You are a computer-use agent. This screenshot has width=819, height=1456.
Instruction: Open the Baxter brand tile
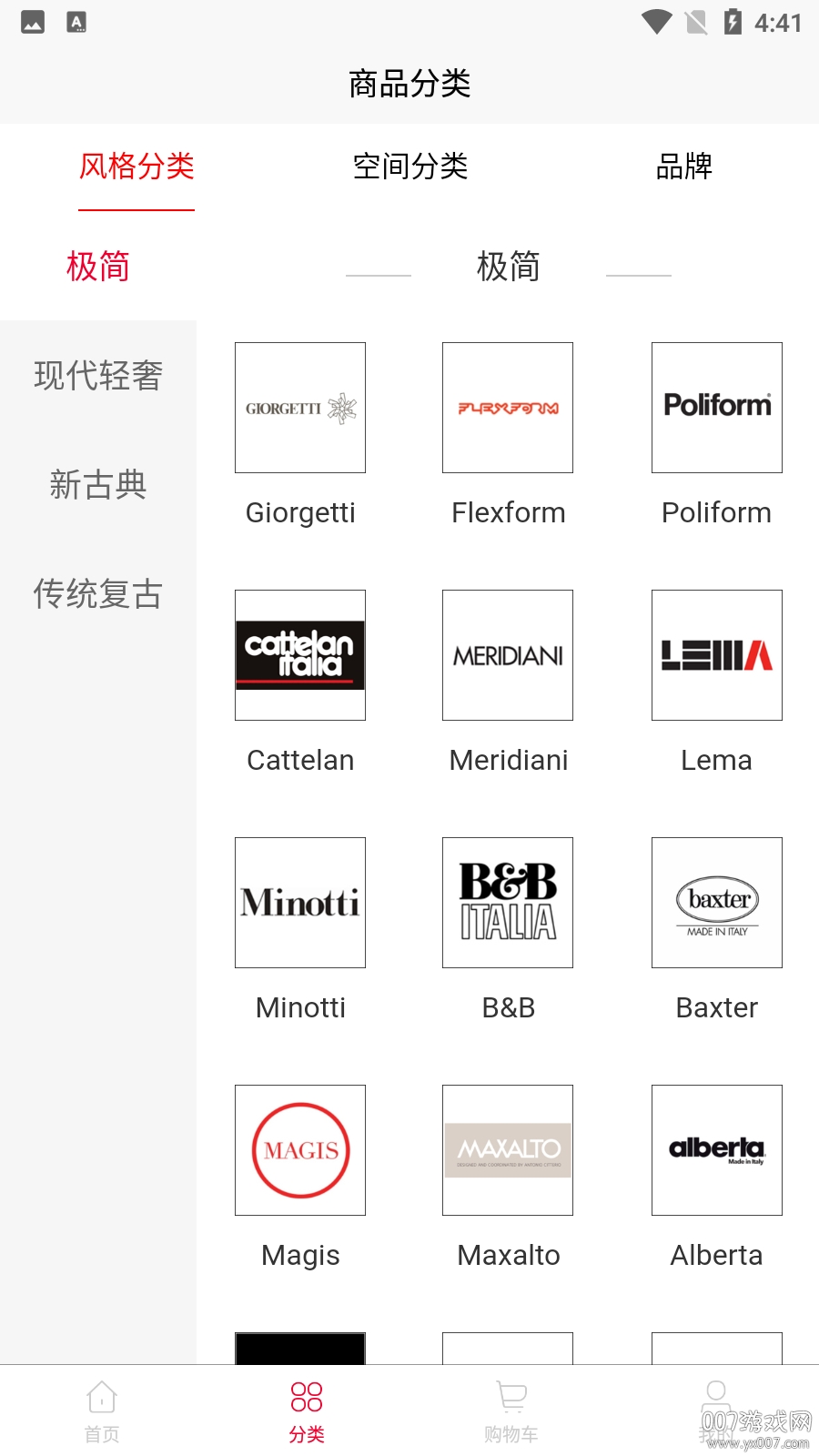(x=717, y=903)
